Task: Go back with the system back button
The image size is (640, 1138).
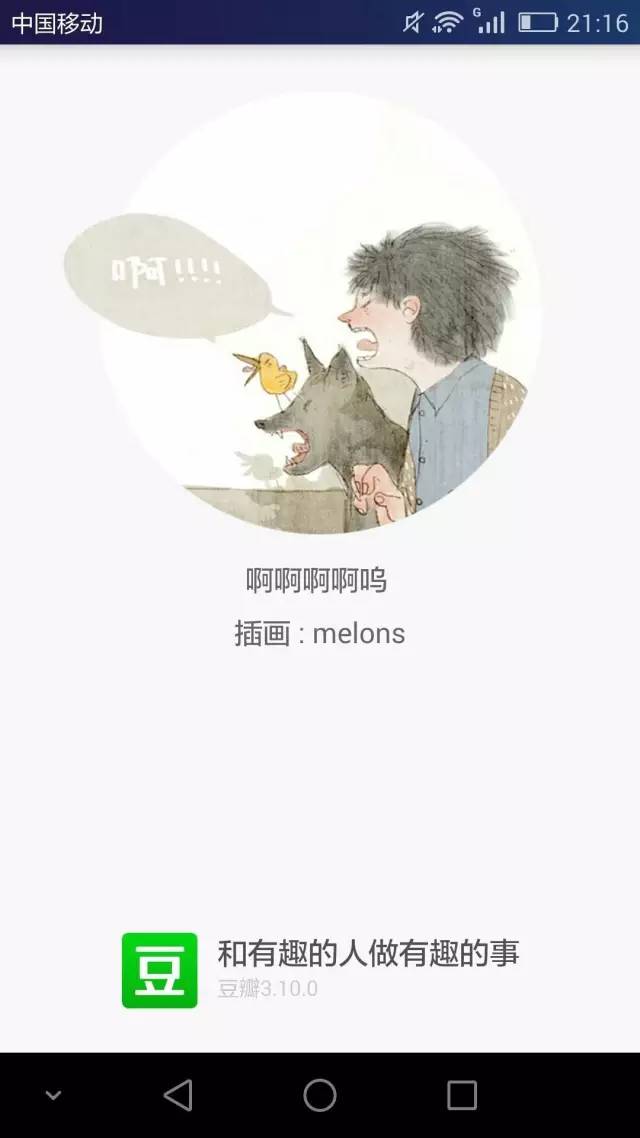Action: click(179, 1094)
